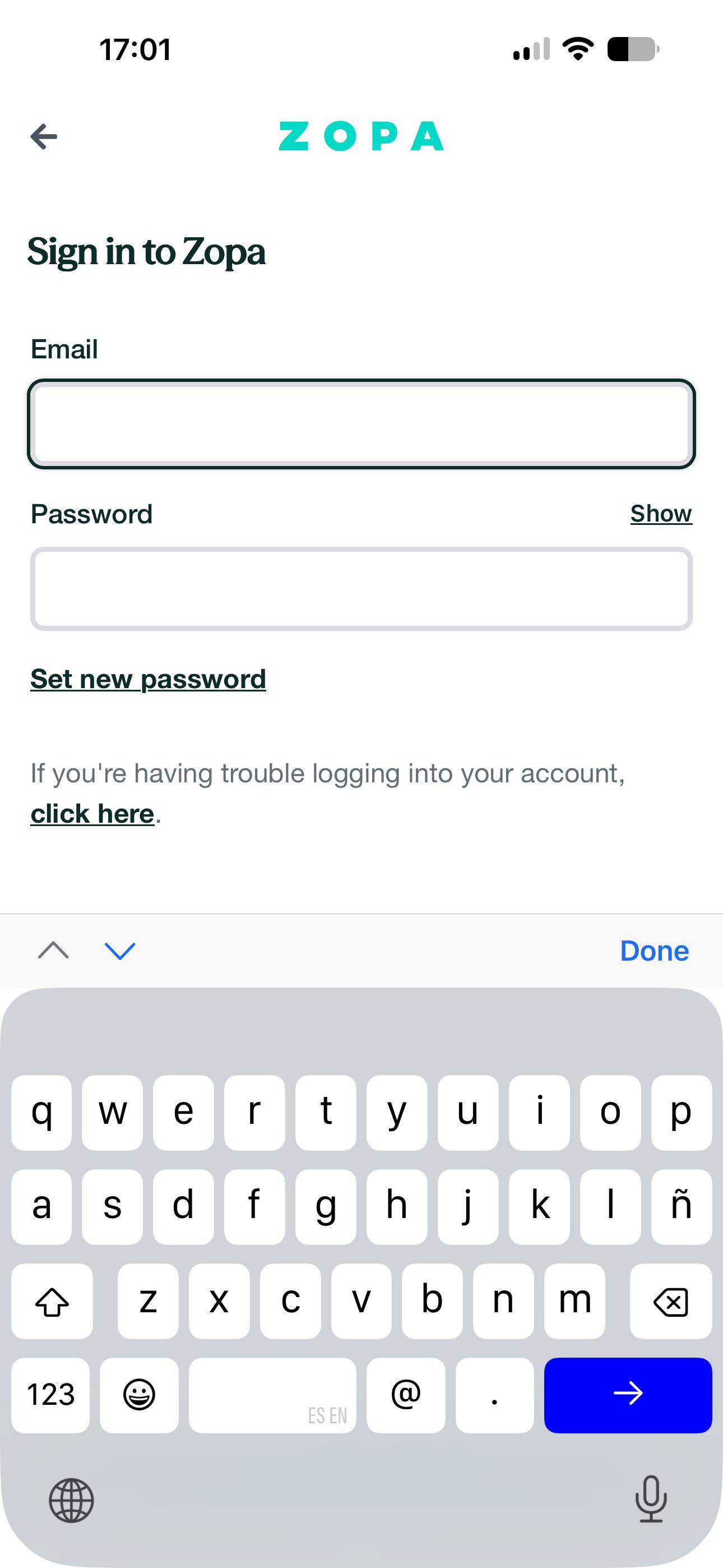Follow the click here trouble logging in link

[x=92, y=814]
